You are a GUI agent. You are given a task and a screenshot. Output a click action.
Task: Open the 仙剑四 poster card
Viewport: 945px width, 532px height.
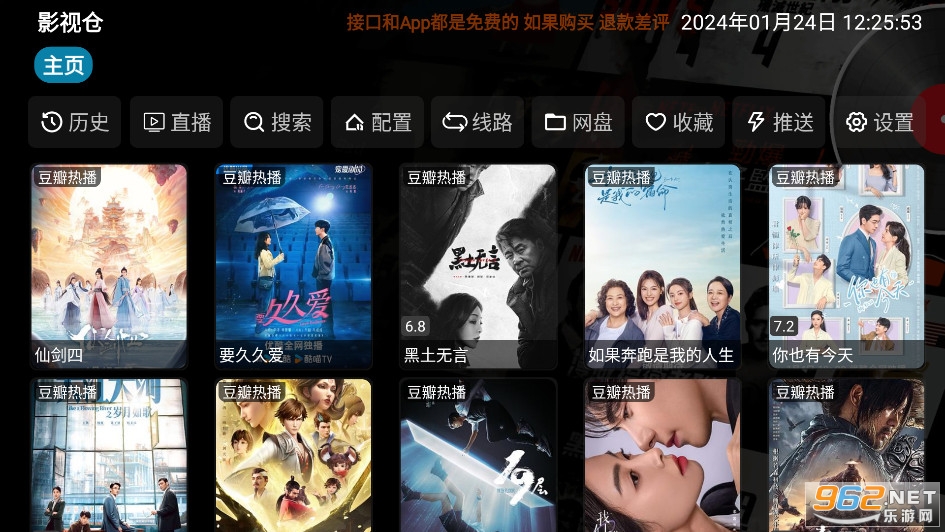(109, 266)
